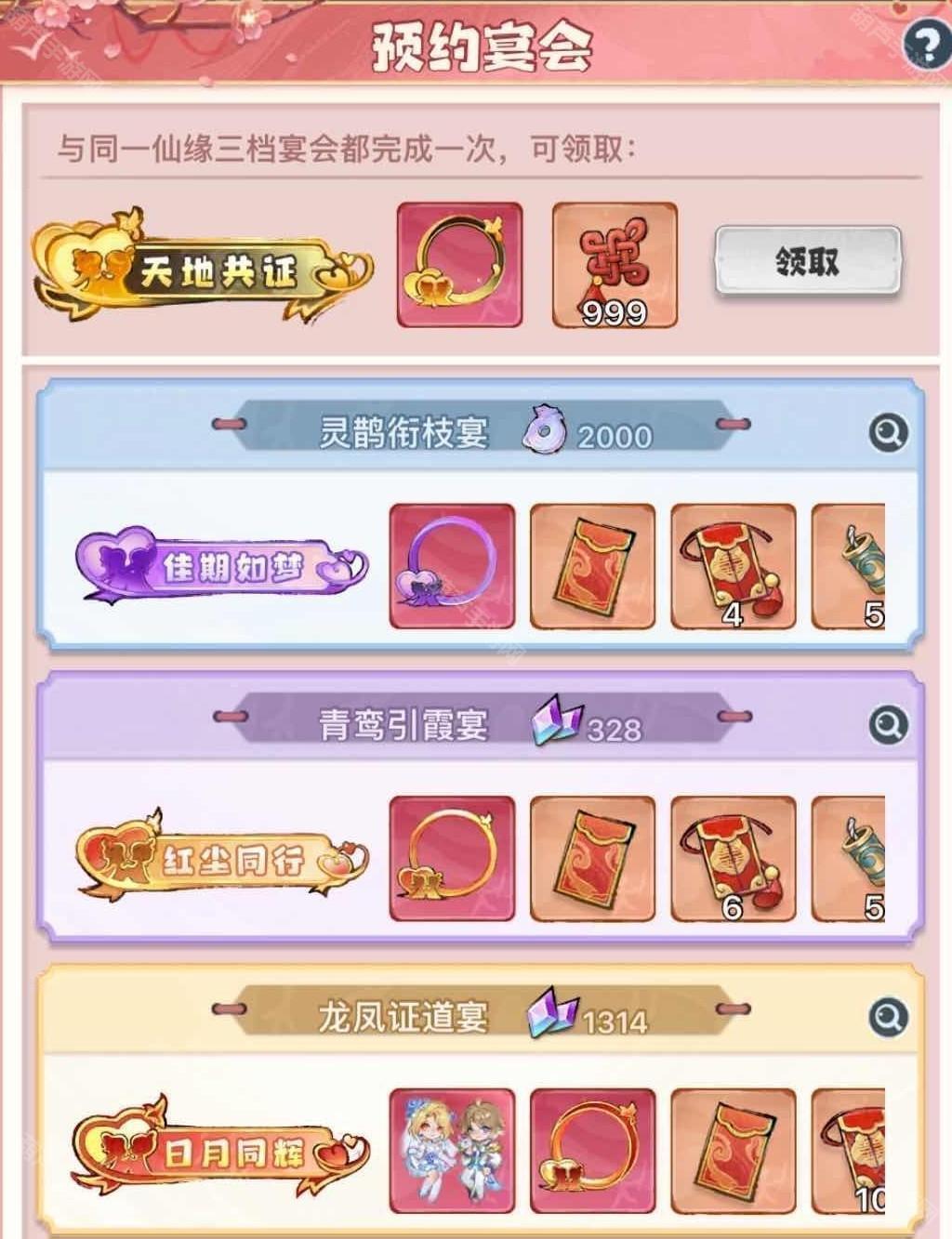Tap the 领取 claim button
This screenshot has width=952, height=1239.
pos(807,263)
